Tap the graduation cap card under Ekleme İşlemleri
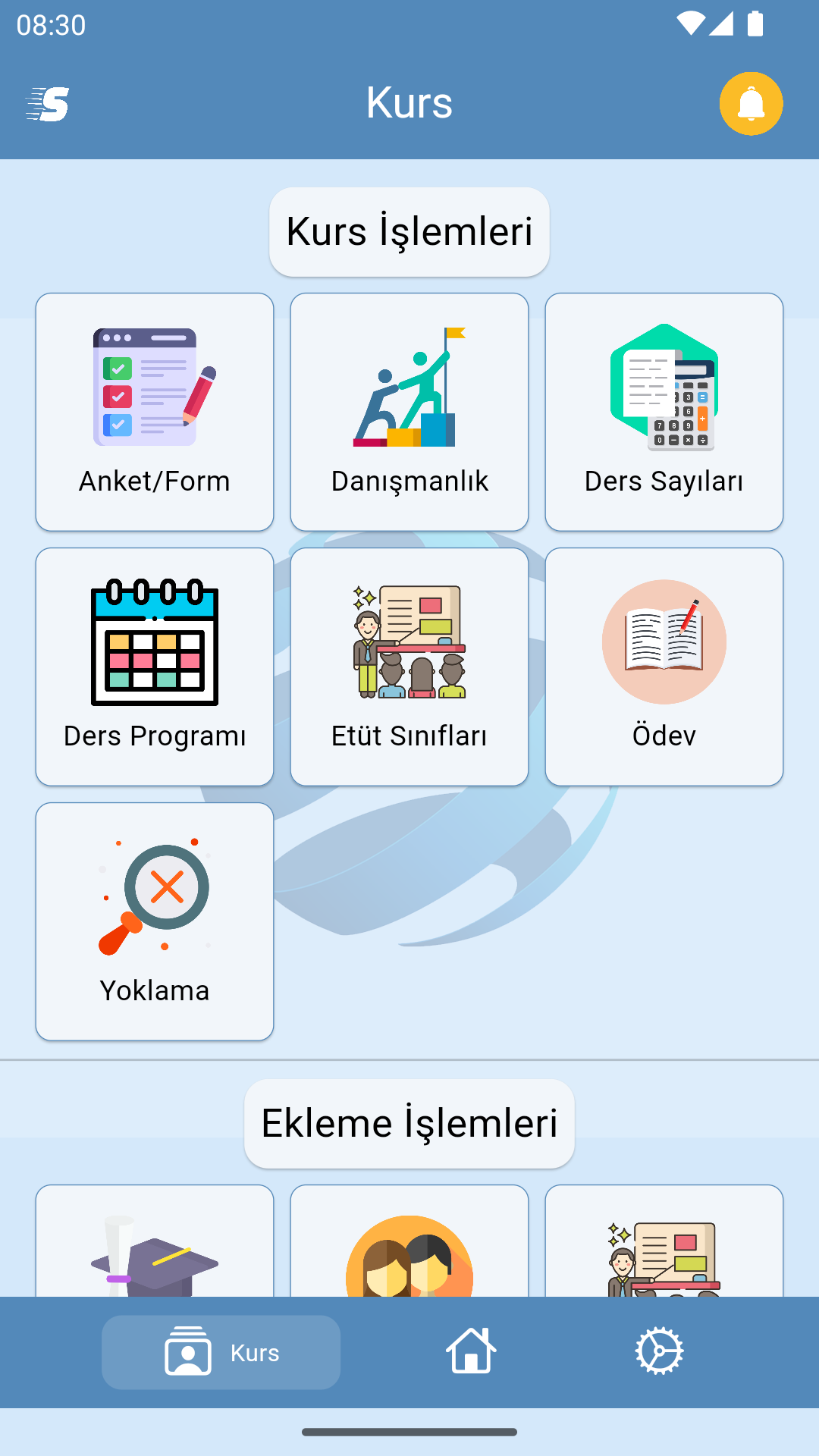819x1456 pixels. pos(155,1244)
